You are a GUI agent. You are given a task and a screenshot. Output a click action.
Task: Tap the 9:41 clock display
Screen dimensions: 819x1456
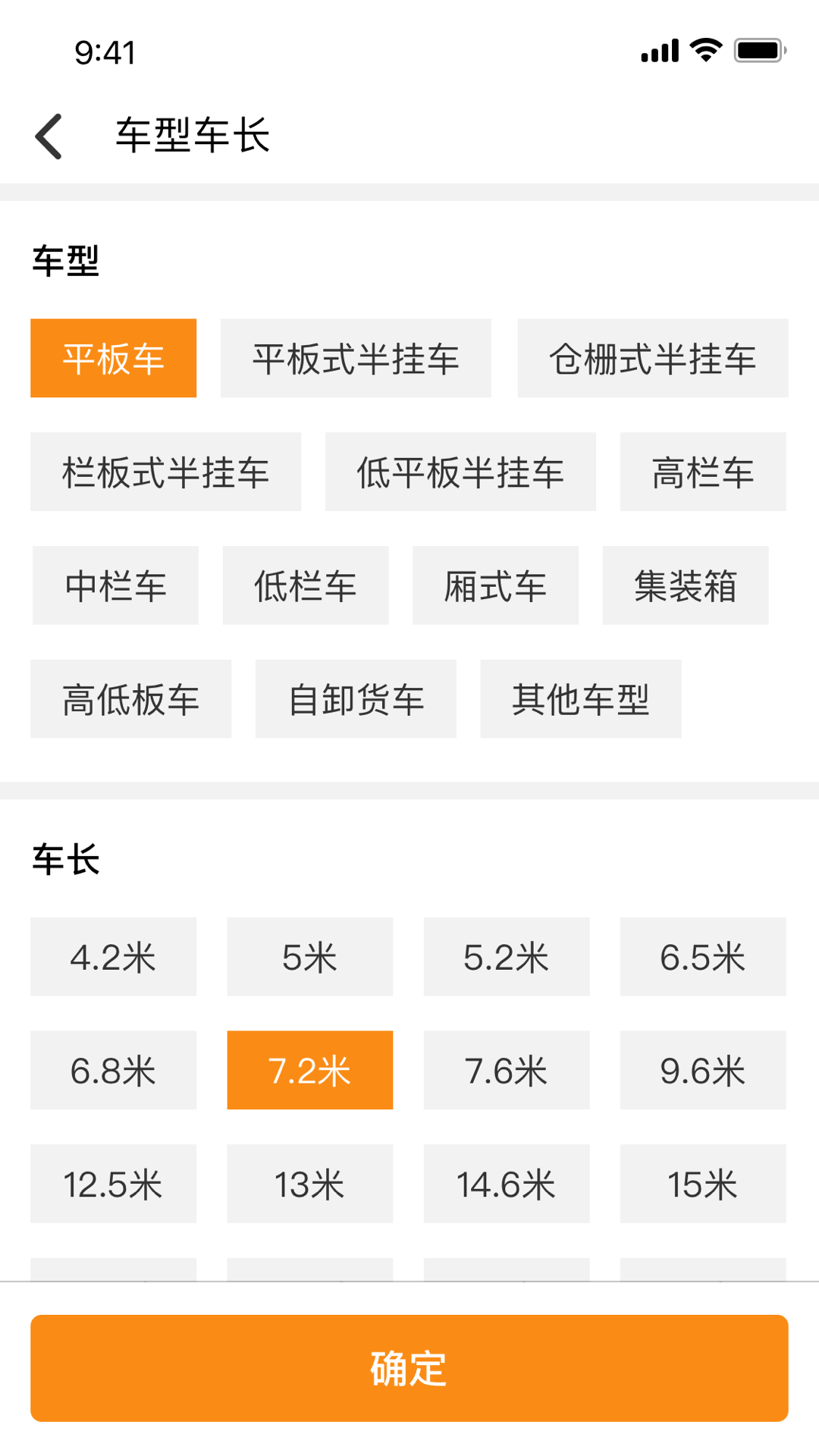pyautogui.click(x=102, y=51)
